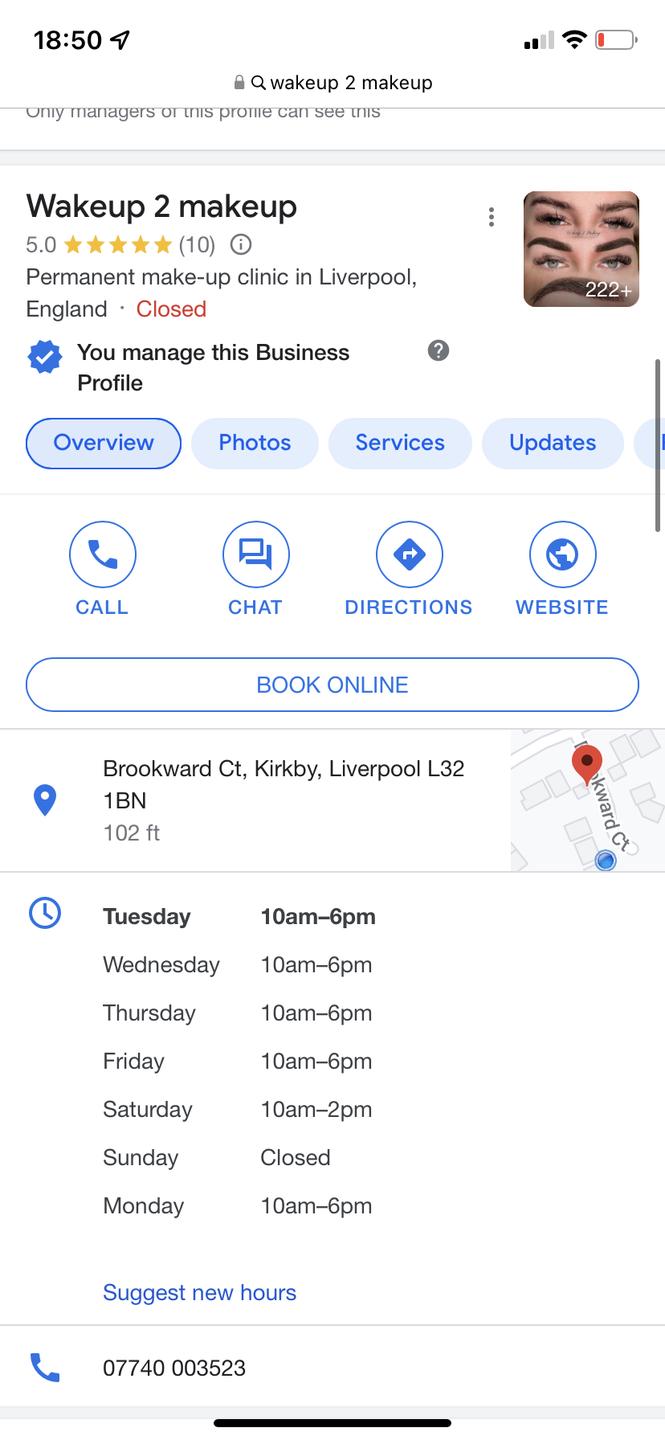This screenshot has height=1440, width=665.
Task: Select the Overview chip
Action: [x=103, y=443]
